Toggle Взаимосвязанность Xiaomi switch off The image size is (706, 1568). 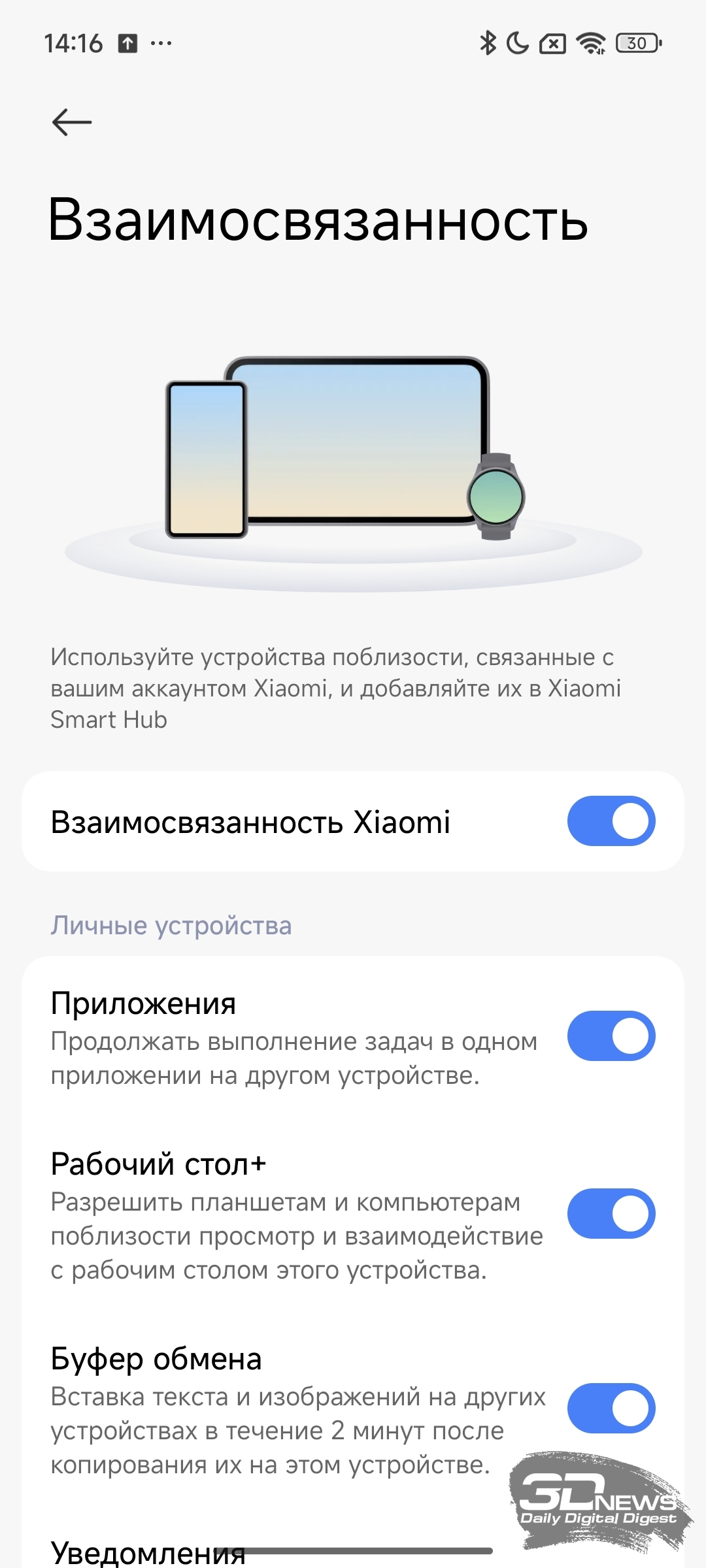point(611,821)
